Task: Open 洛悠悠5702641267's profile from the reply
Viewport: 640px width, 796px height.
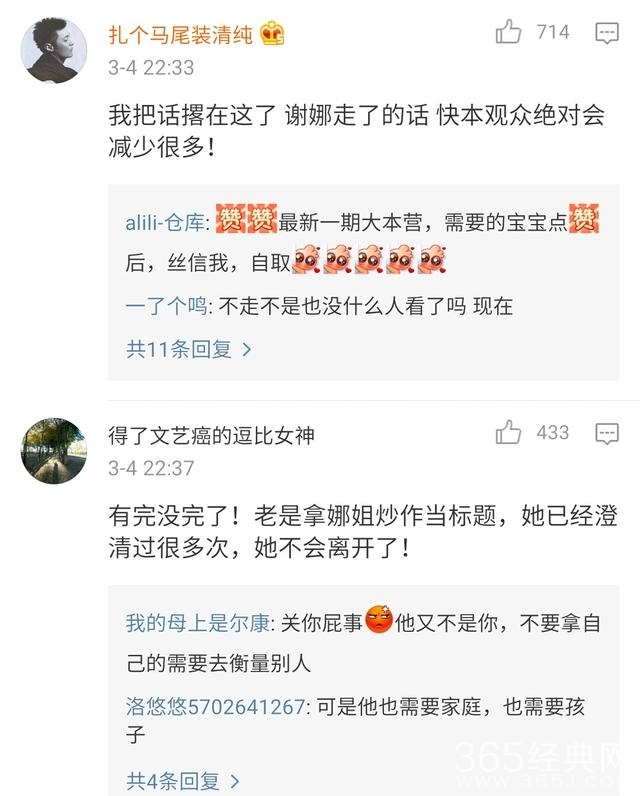Action: click(x=215, y=707)
